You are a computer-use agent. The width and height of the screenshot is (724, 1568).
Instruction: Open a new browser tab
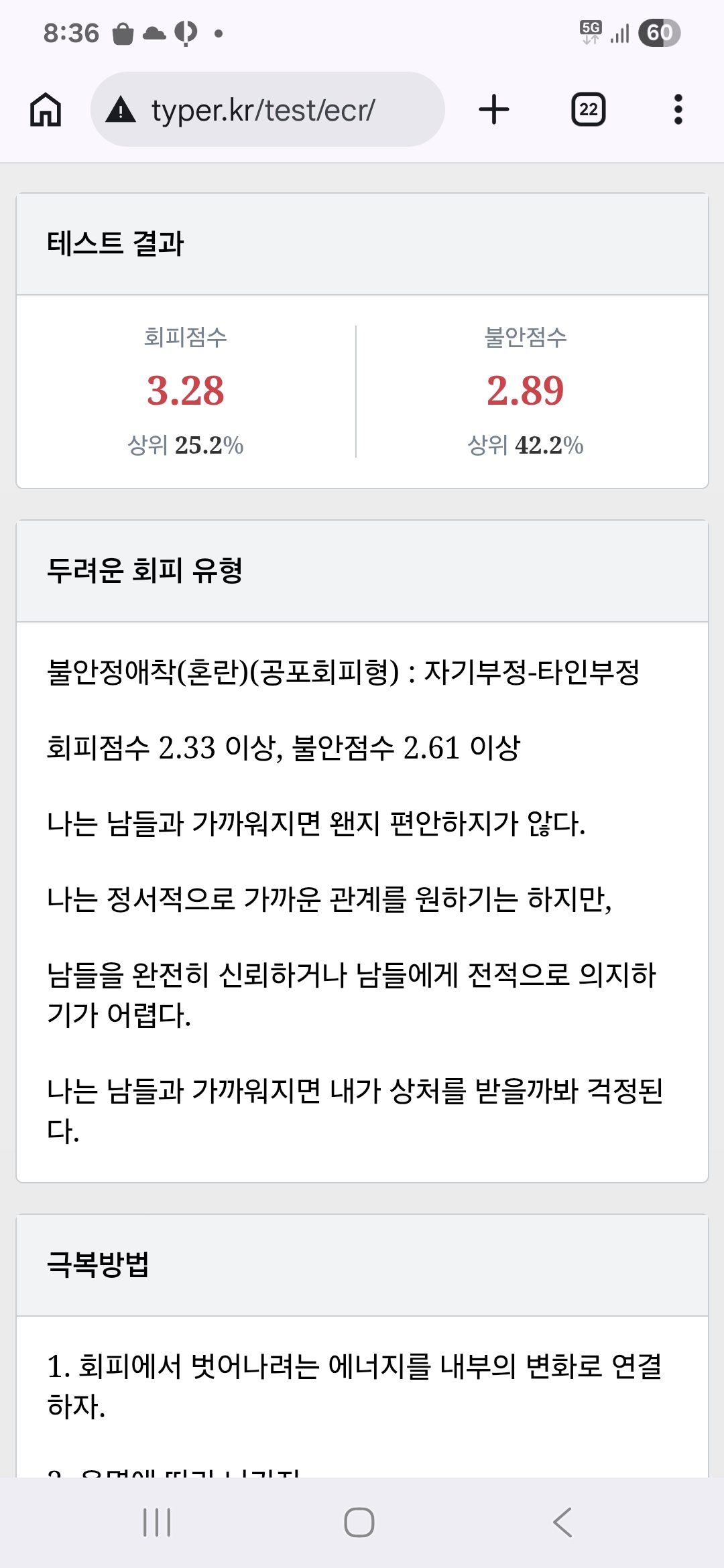click(x=494, y=109)
